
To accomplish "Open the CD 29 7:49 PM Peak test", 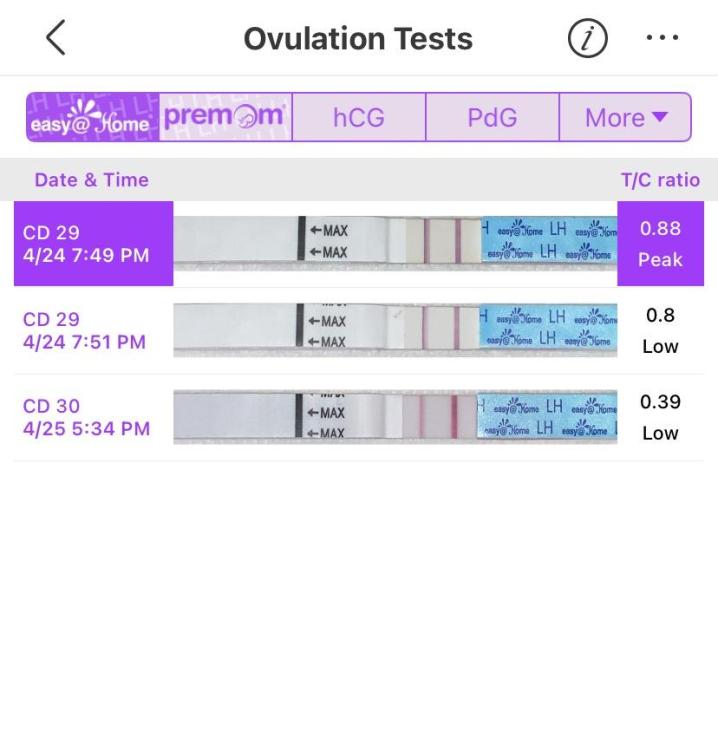I will coord(358,244).
